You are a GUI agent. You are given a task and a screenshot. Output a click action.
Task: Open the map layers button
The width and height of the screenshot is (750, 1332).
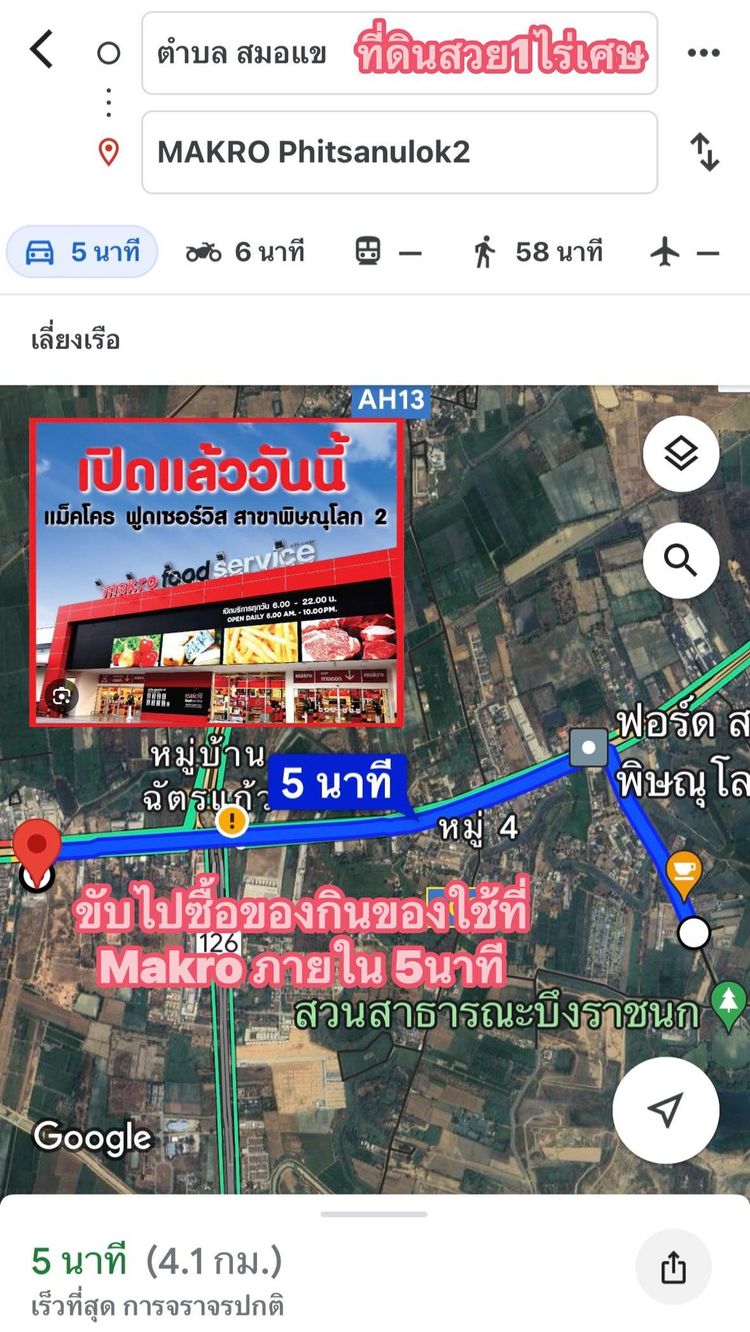click(681, 455)
